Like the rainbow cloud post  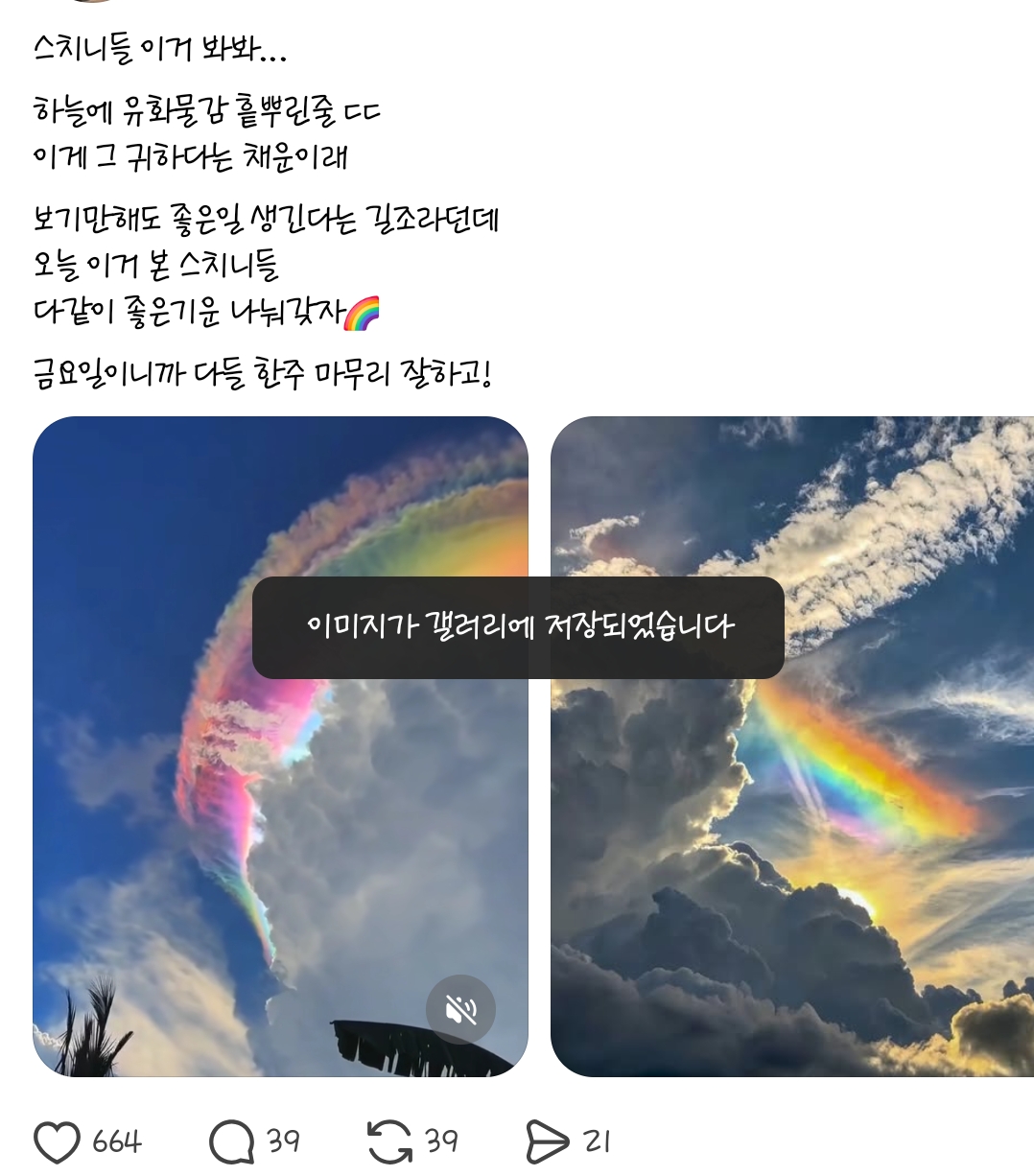pyautogui.click(x=57, y=1141)
